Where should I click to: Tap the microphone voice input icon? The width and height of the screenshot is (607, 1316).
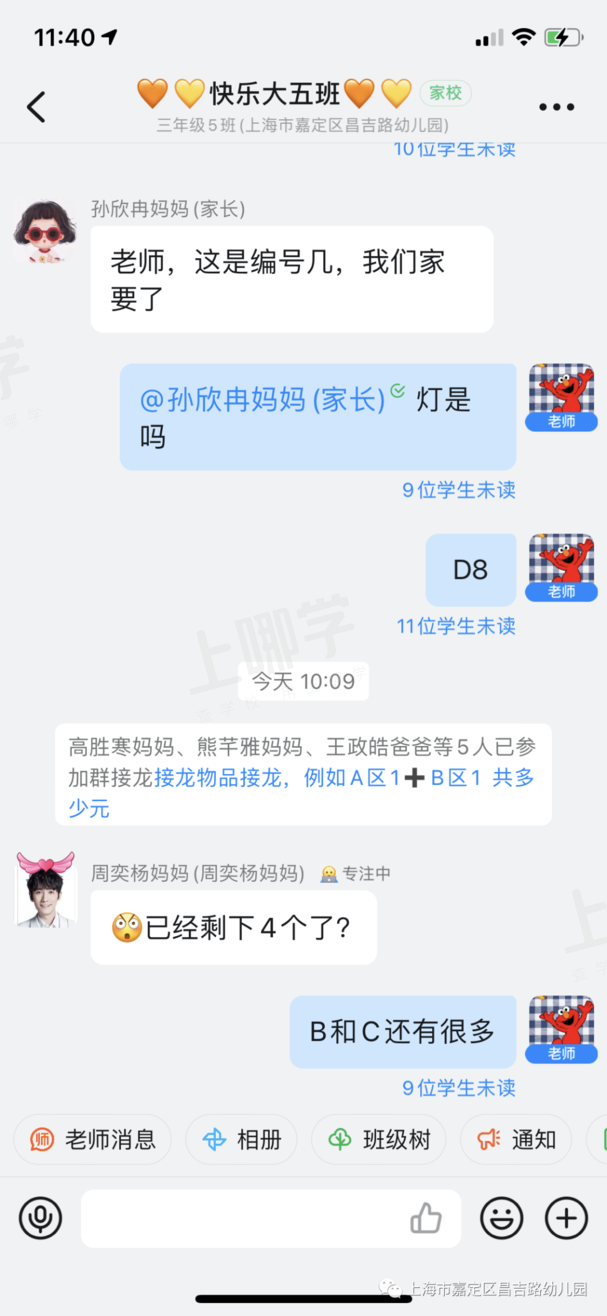coord(40,1218)
